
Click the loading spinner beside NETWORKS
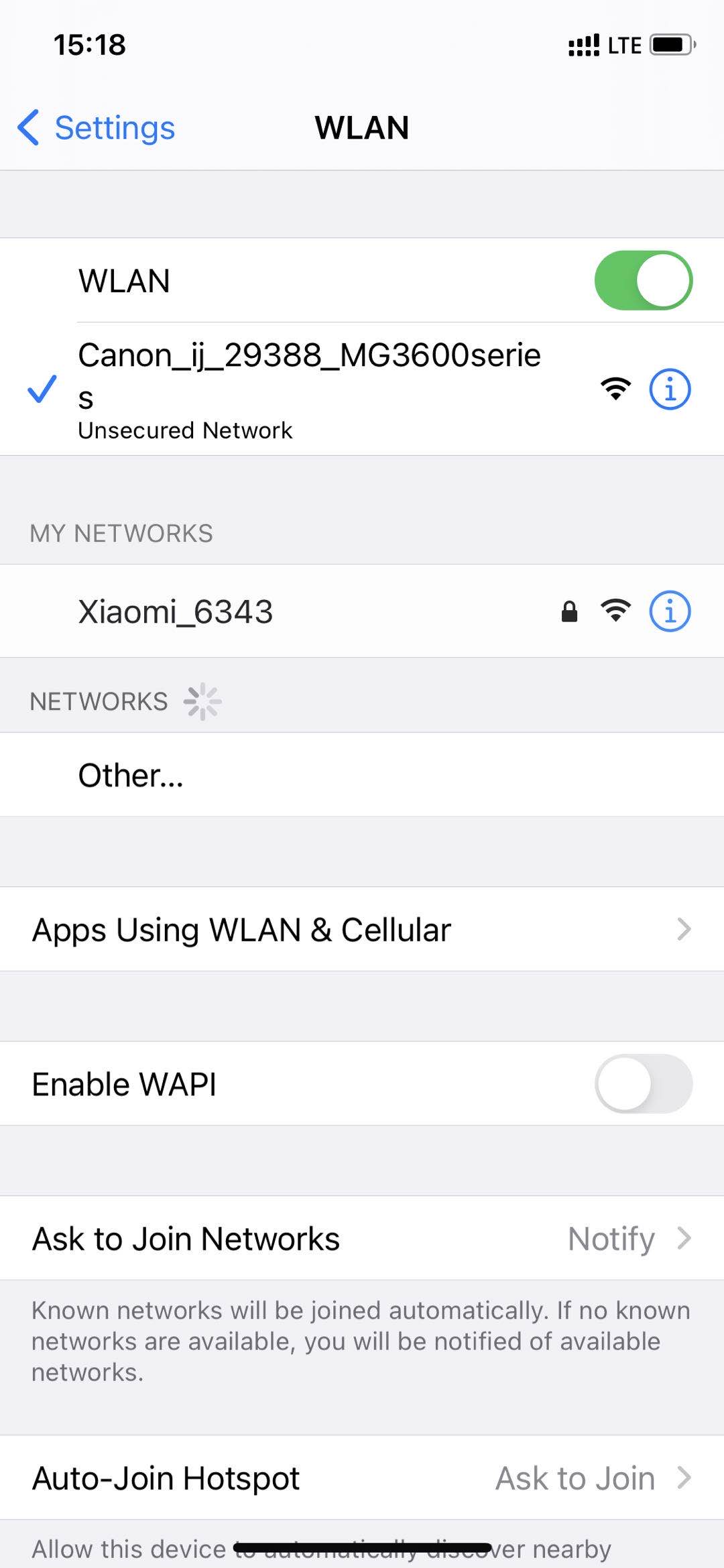(x=202, y=700)
